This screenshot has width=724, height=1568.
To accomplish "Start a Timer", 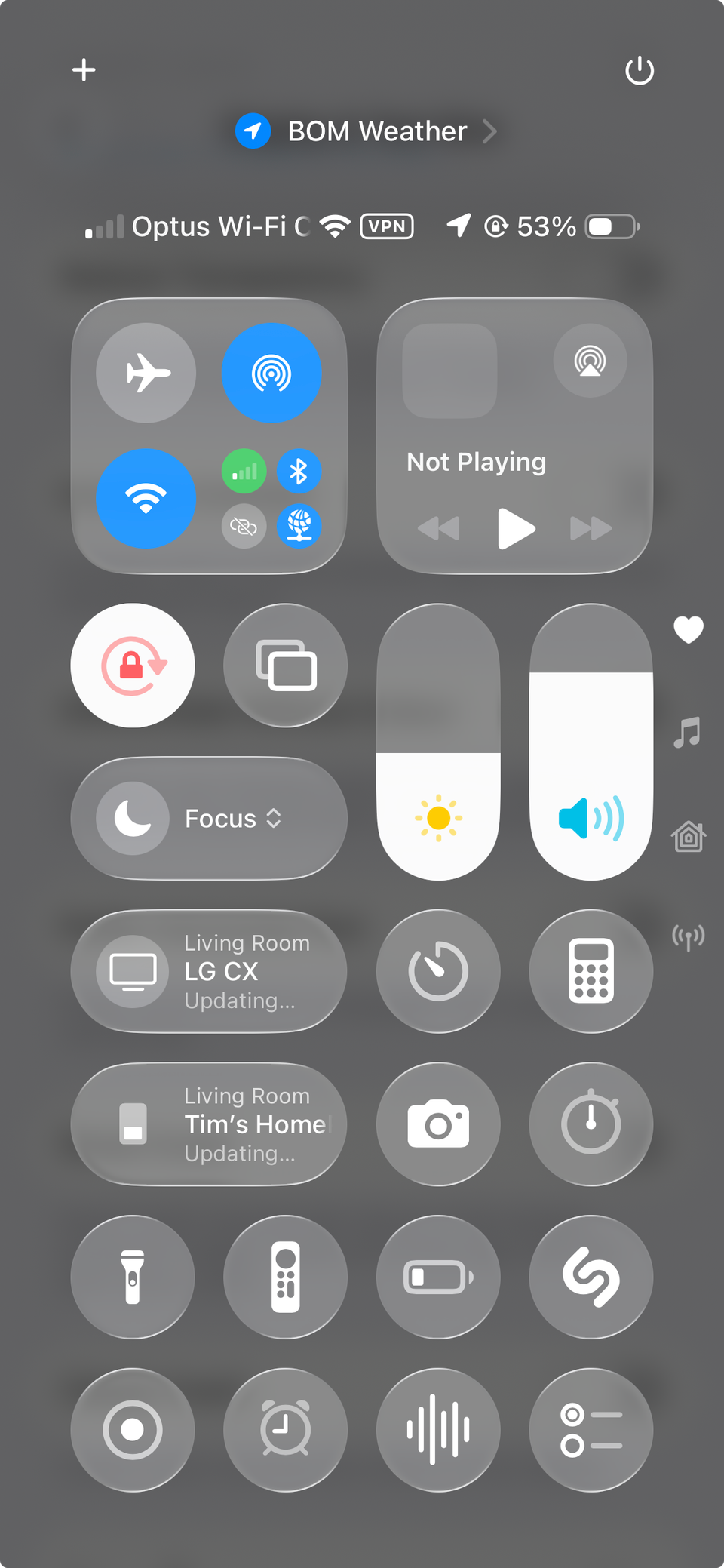I will click(438, 972).
